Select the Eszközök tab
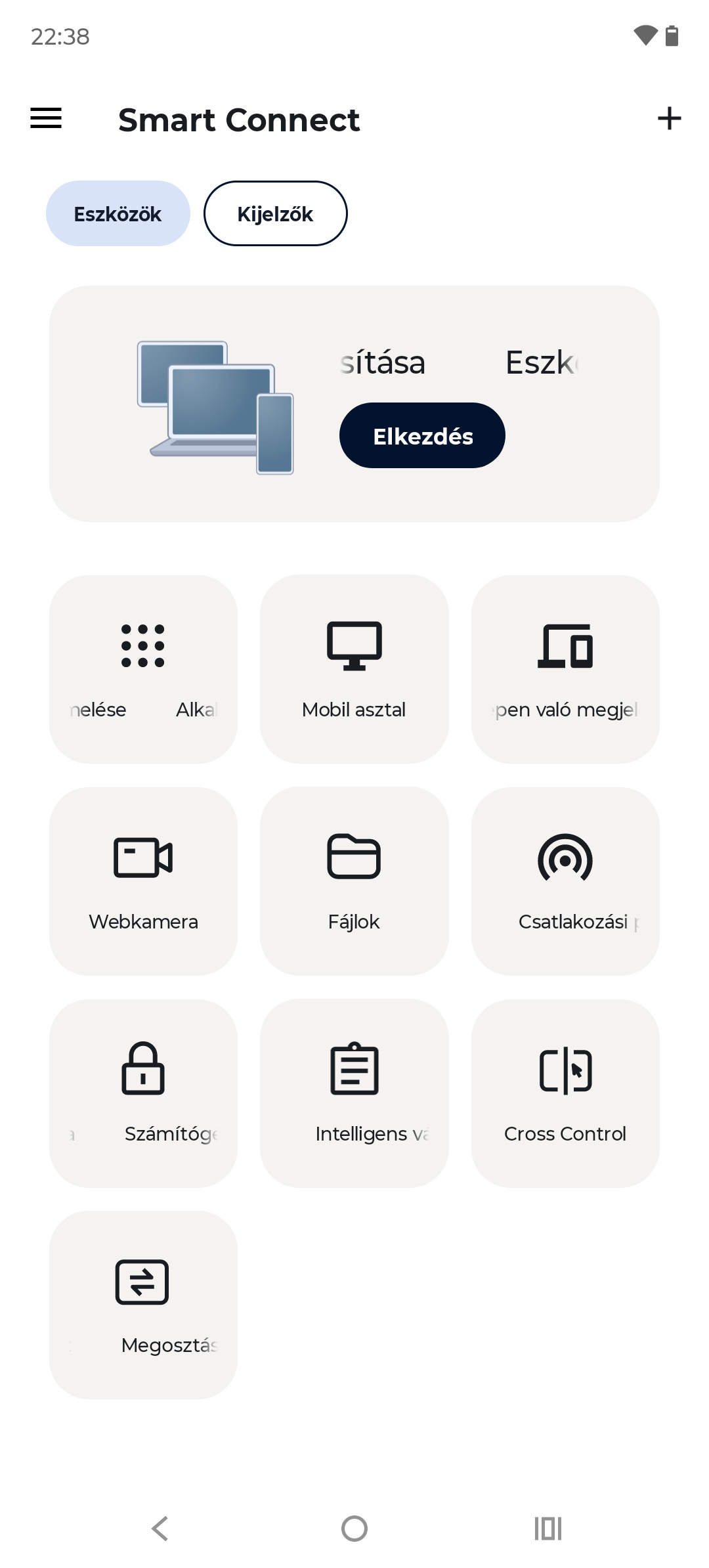This screenshot has height=1568, width=709. click(118, 213)
